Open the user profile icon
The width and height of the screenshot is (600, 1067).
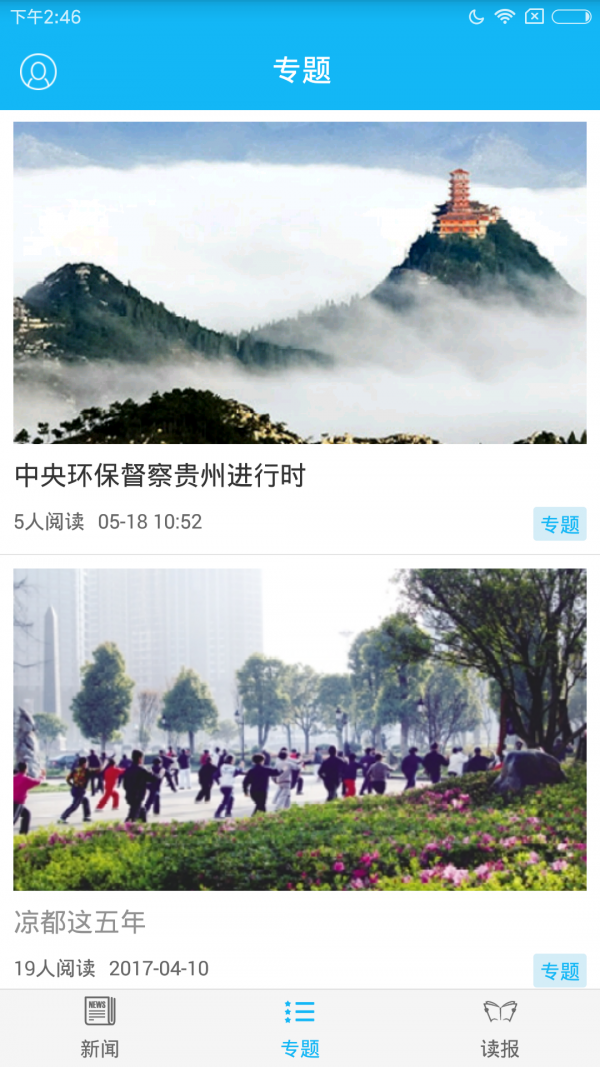pos(38,71)
